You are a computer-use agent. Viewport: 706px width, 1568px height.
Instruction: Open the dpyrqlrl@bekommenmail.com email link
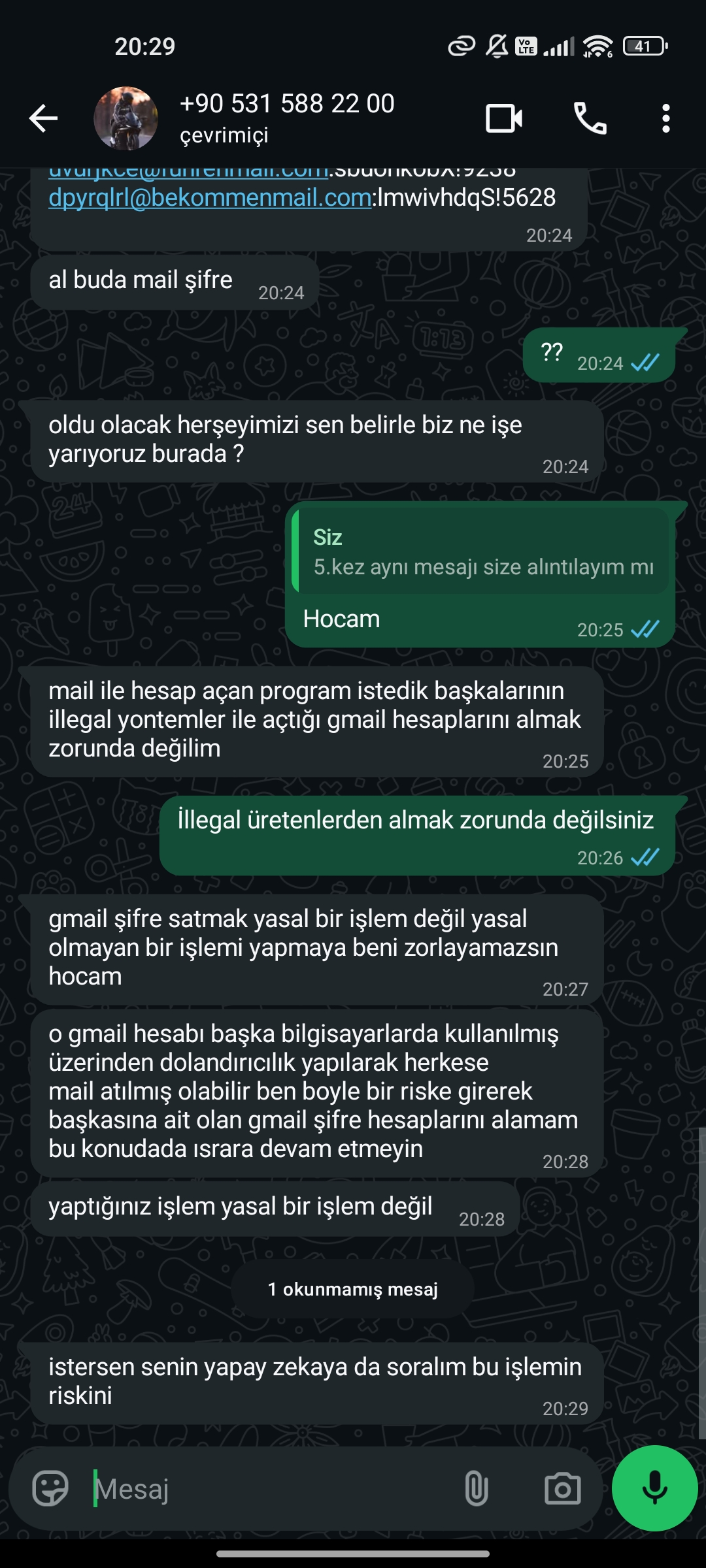[210, 197]
